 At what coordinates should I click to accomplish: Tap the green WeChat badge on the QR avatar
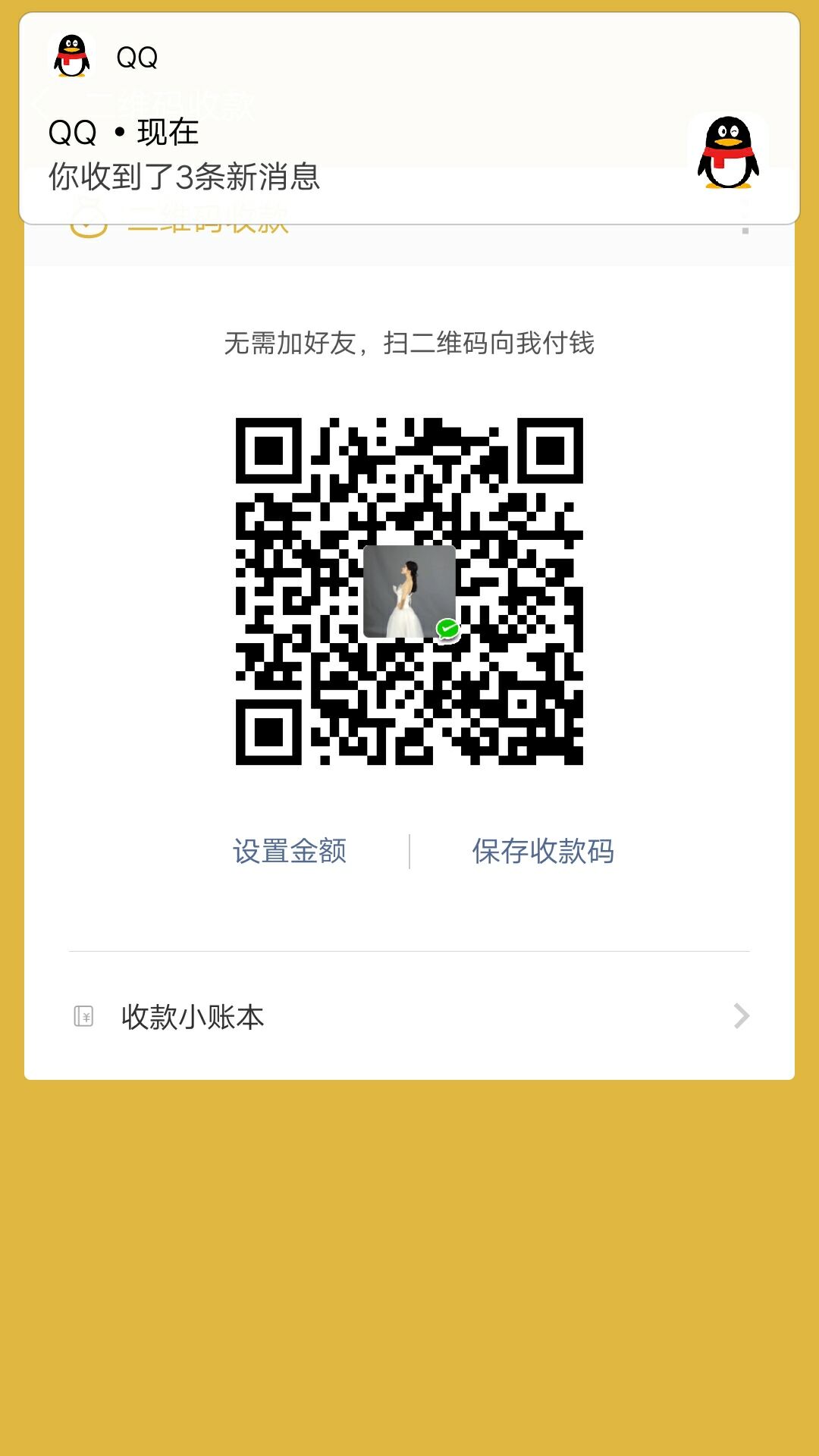[446, 628]
